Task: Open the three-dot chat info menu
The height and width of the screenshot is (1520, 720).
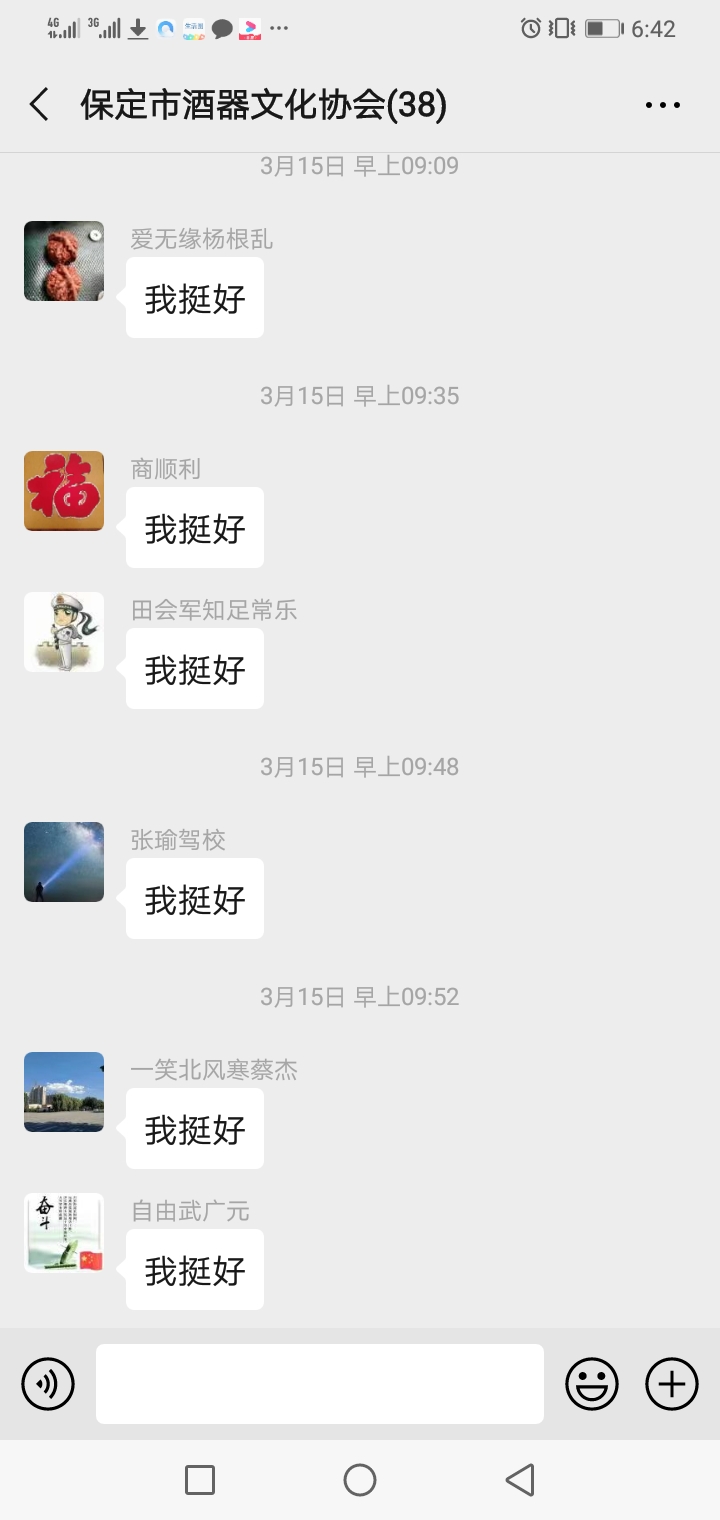Action: click(662, 104)
